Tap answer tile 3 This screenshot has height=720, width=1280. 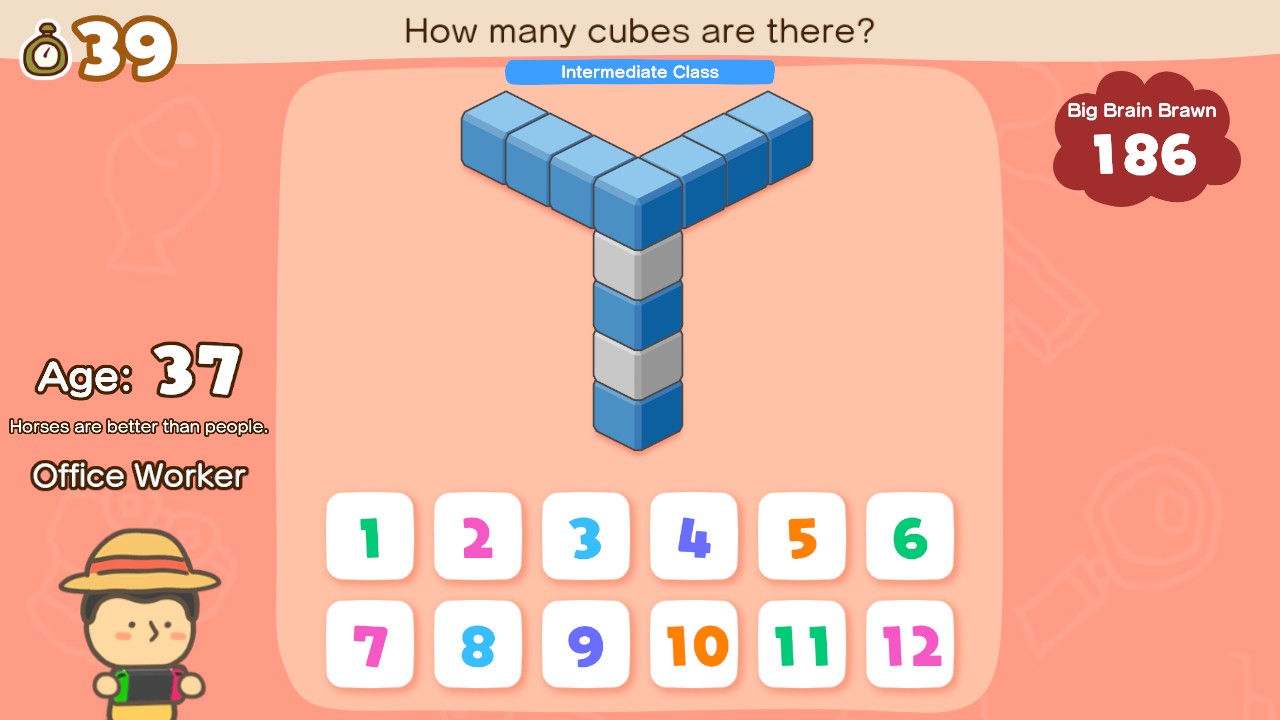586,537
